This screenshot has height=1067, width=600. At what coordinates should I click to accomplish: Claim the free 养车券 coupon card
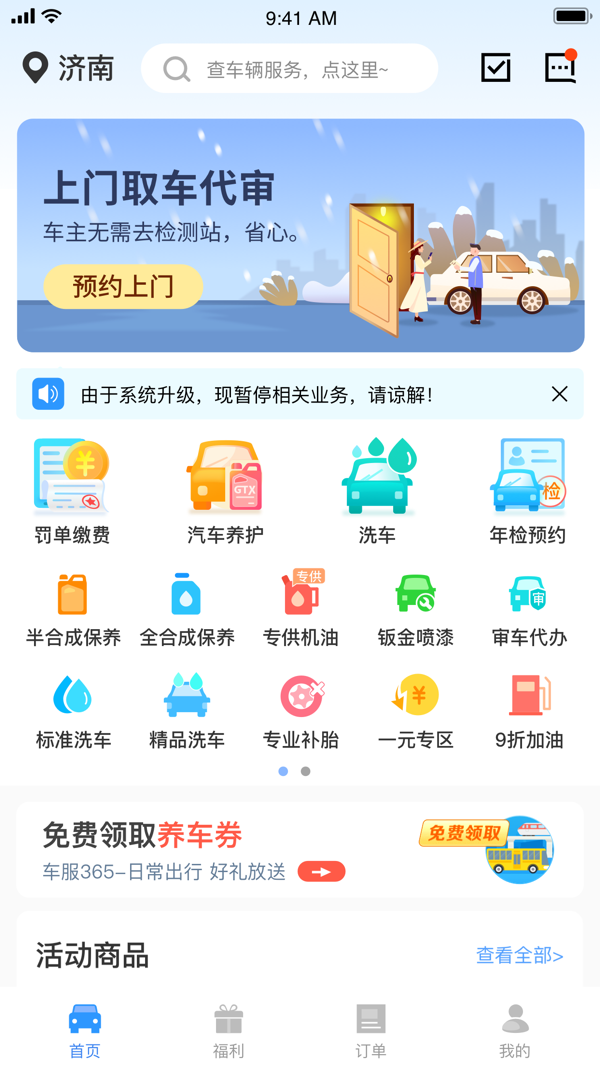point(300,849)
